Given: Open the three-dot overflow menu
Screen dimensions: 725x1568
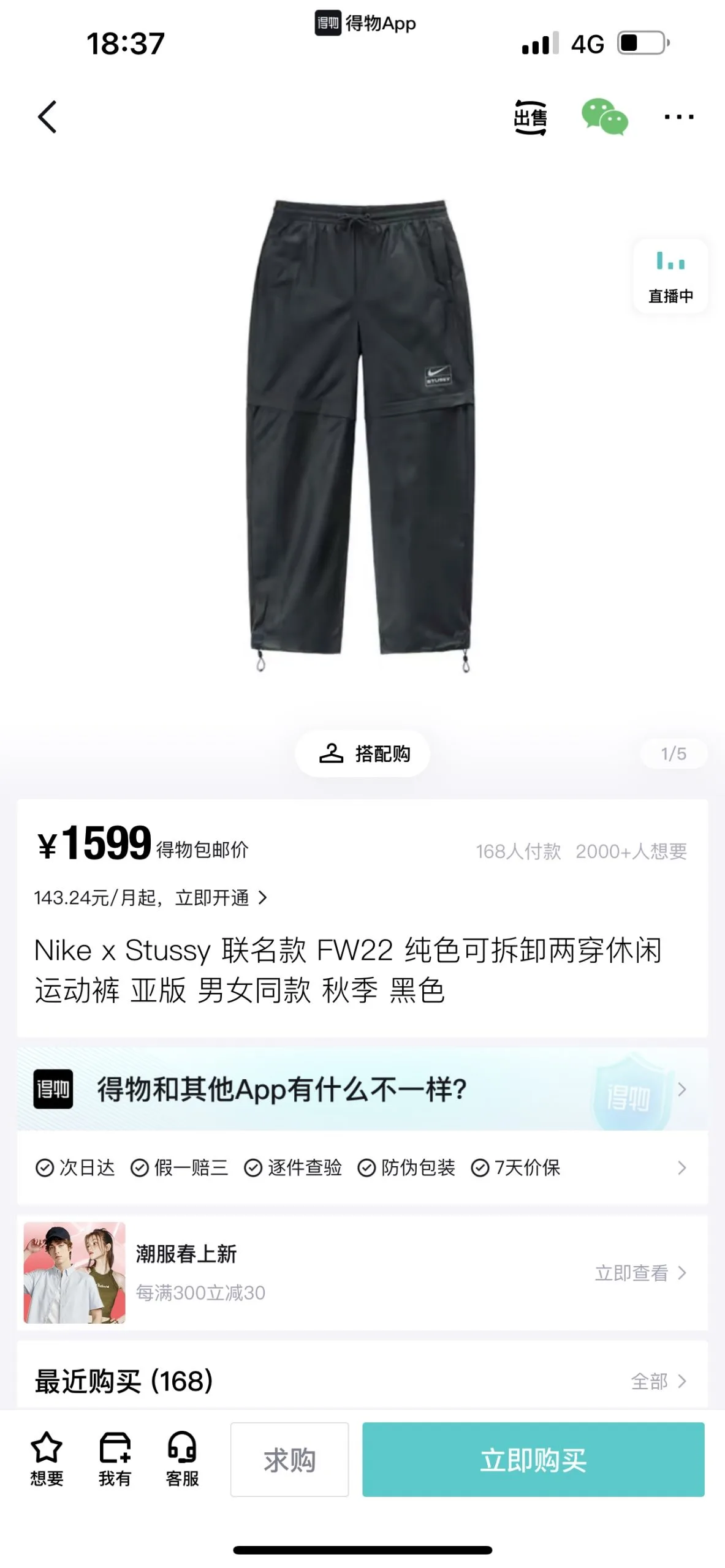Looking at the screenshot, I should pyautogui.click(x=679, y=116).
